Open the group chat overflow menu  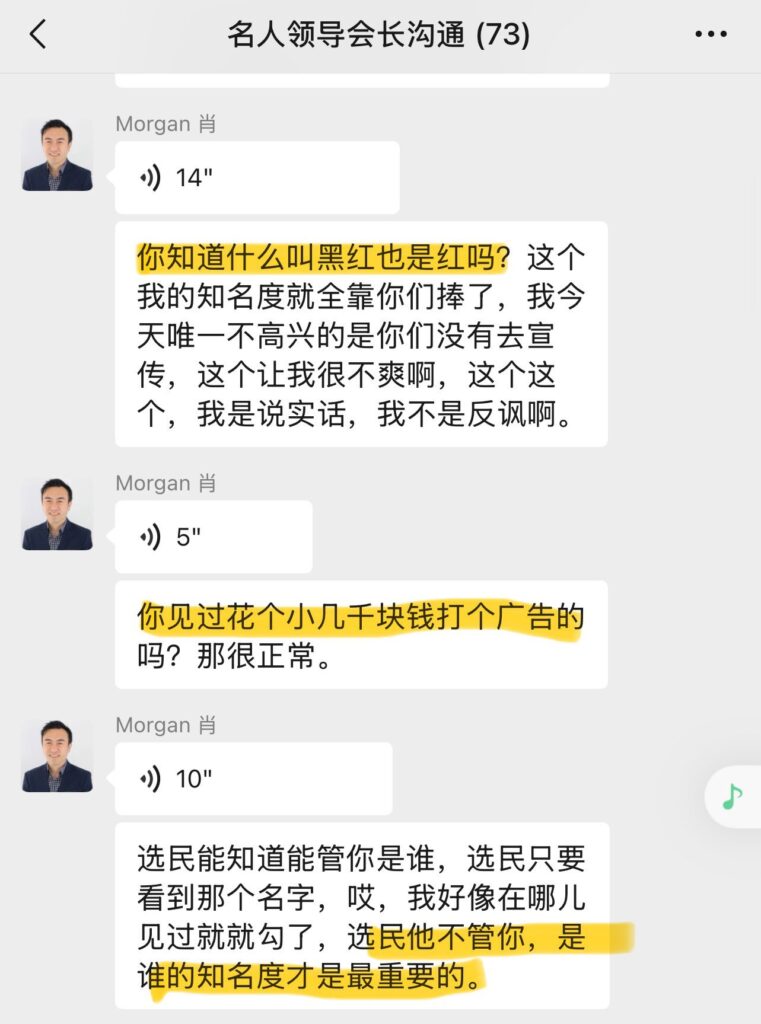coord(710,35)
